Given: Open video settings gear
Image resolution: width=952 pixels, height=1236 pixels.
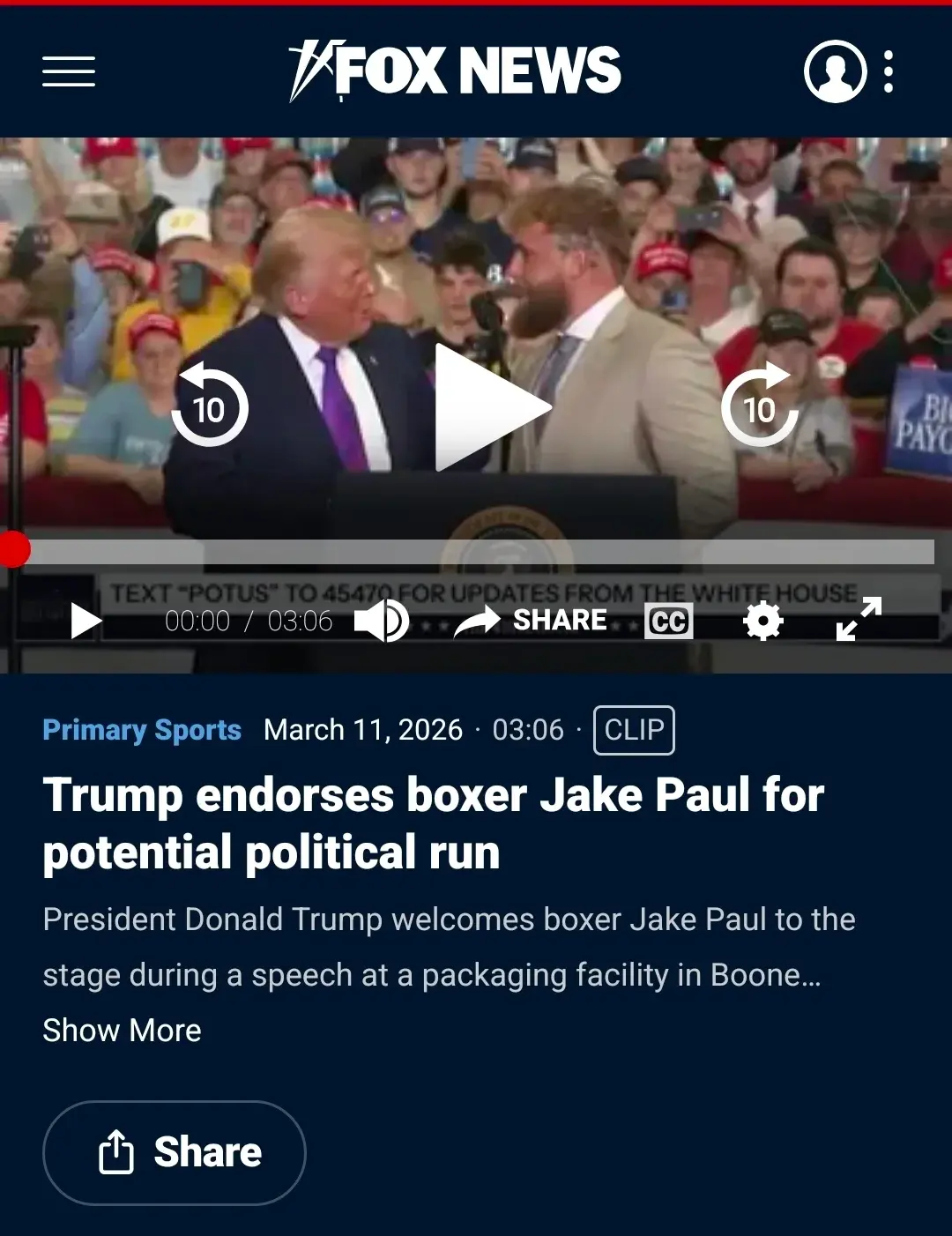Looking at the screenshot, I should [762, 621].
